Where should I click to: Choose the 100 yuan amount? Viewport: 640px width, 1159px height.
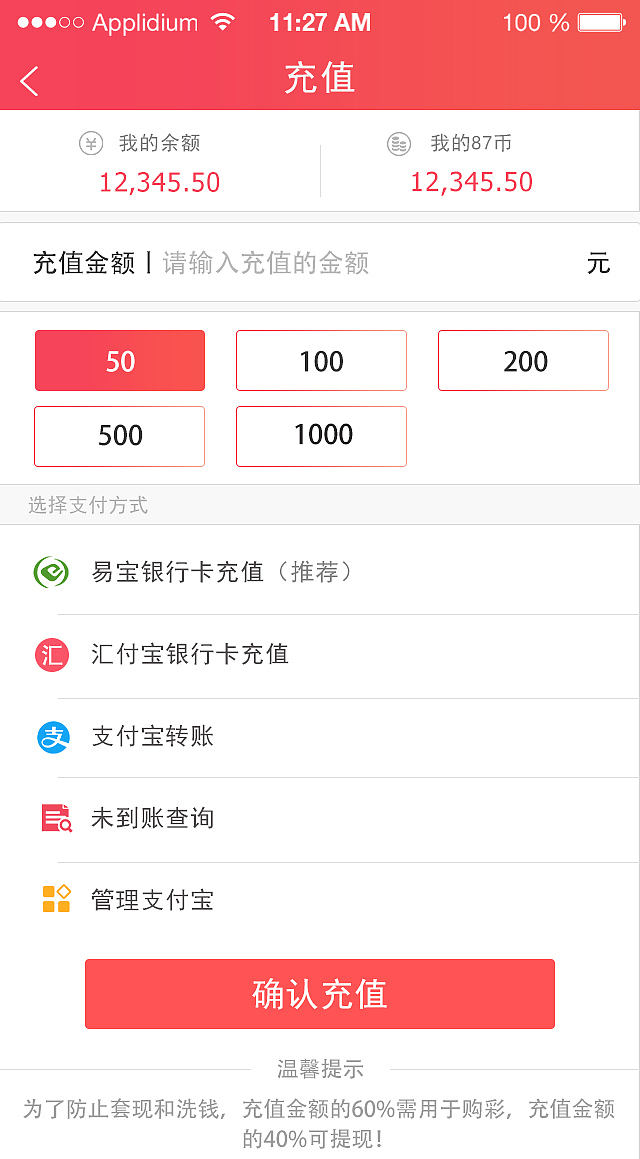[321, 361]
